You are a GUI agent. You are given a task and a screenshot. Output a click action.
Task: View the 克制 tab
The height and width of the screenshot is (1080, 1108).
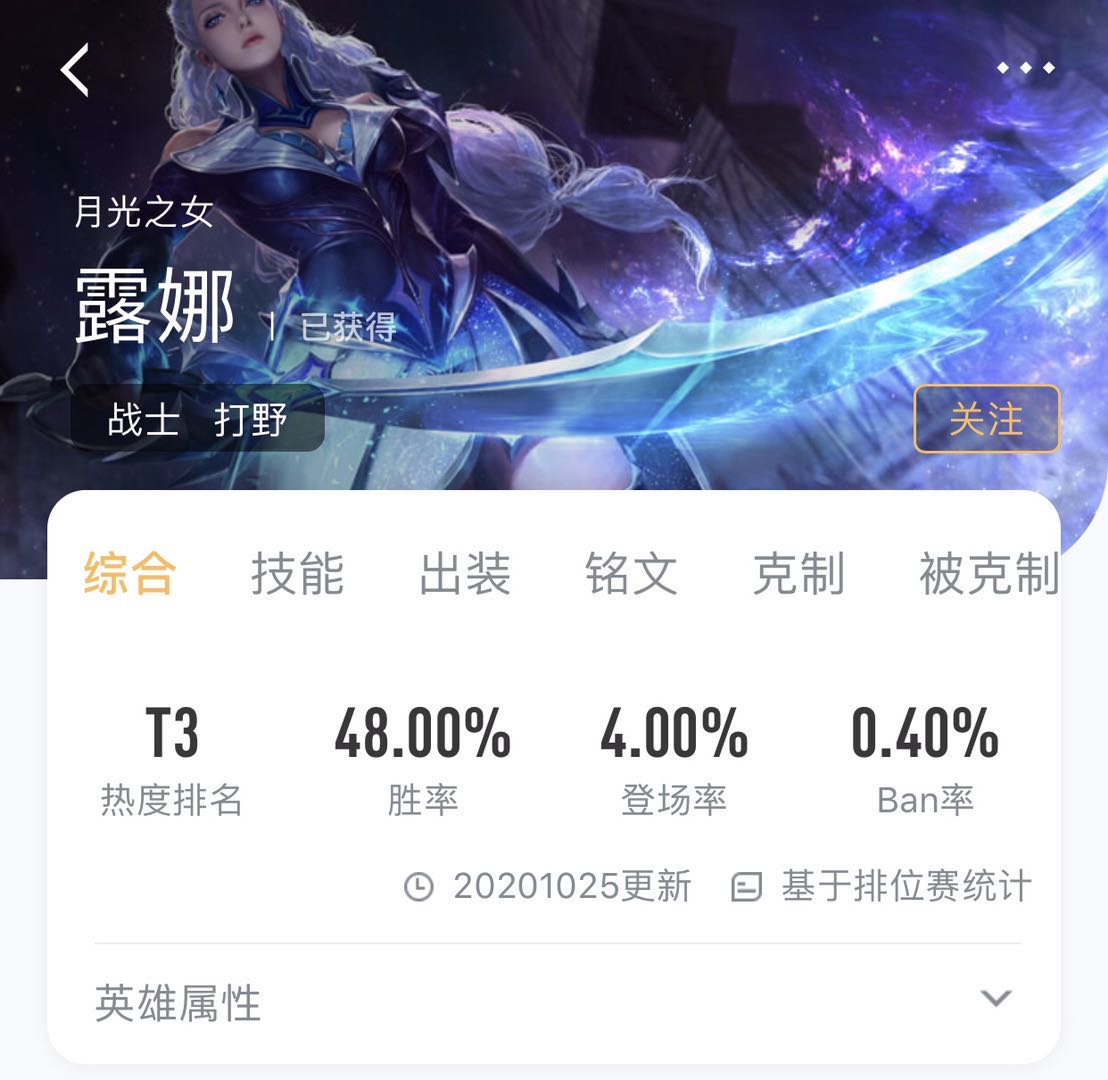click(798, 574)
